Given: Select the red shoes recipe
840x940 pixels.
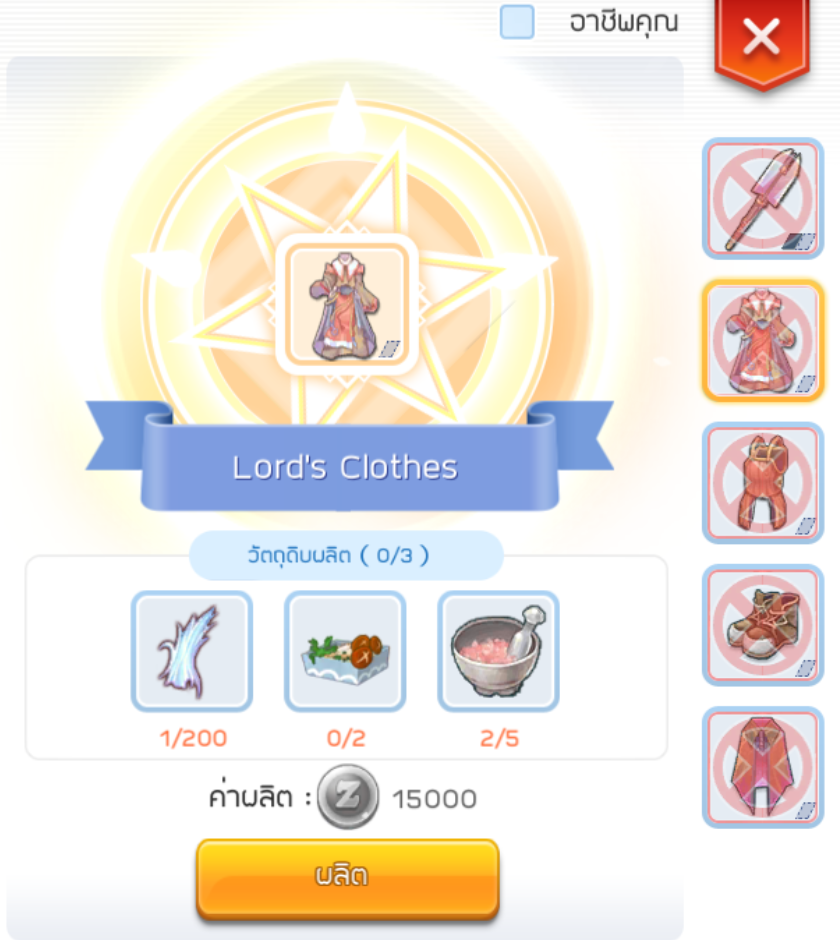Looking at the screenshot, I should (763, 625).
